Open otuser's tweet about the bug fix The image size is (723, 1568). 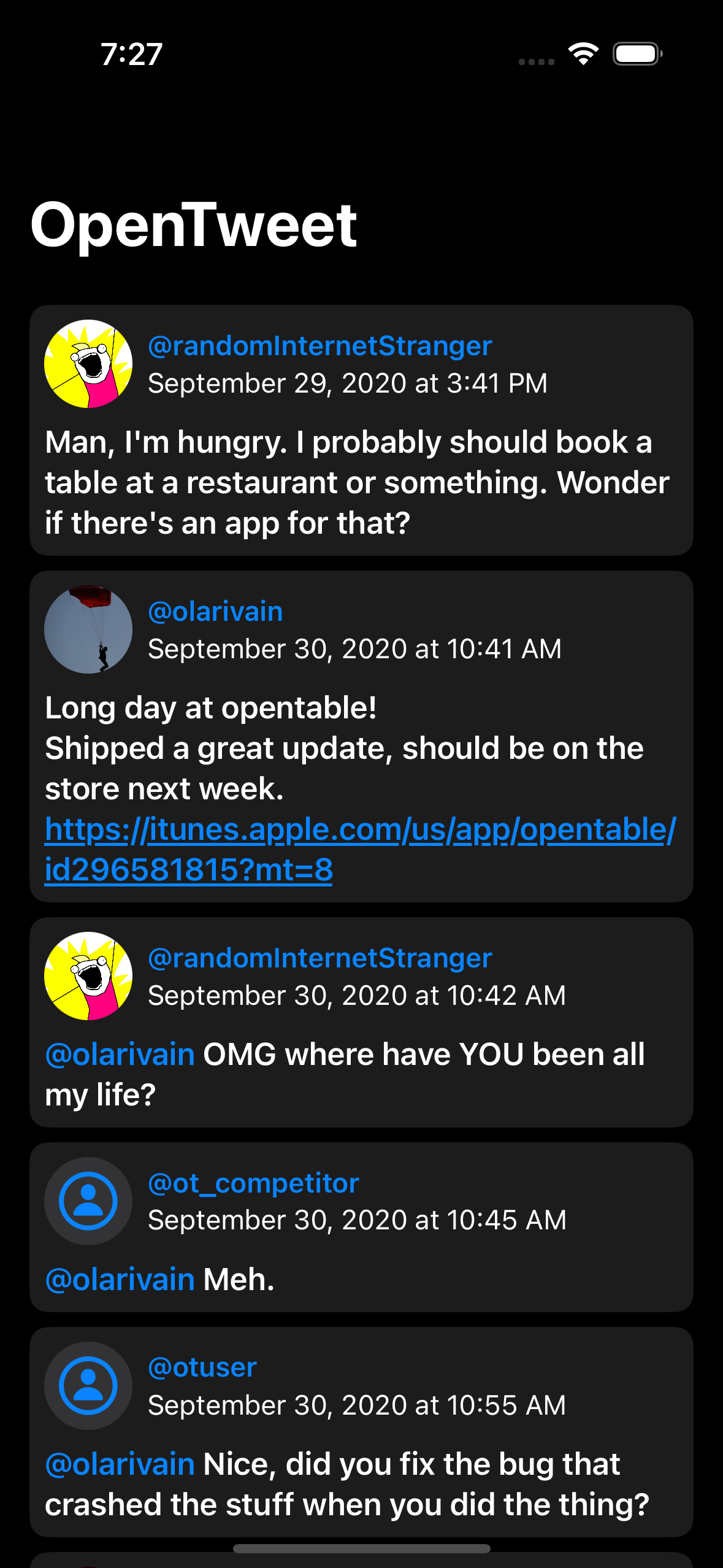coord(361,1432)
